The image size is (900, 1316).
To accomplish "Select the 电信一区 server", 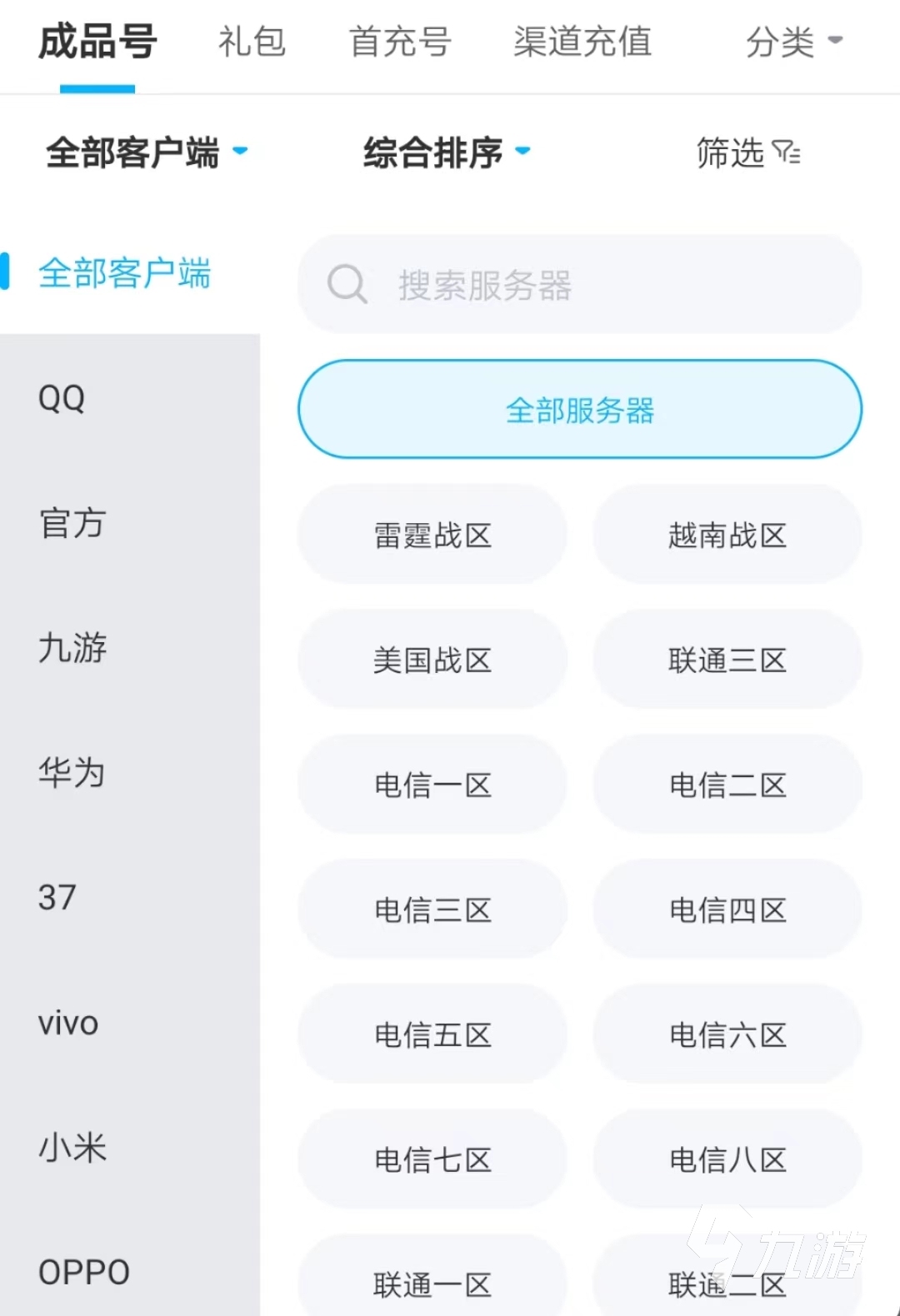I will click(432, 785).
